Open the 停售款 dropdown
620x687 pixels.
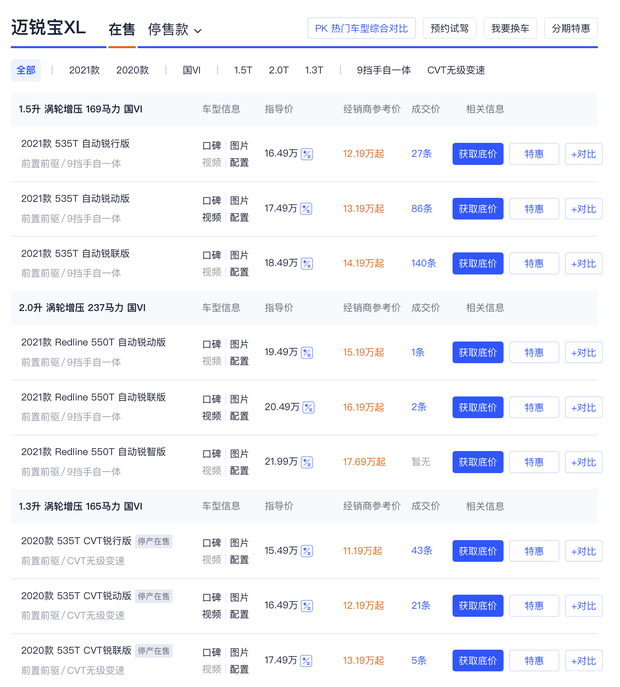click(174, 30)
